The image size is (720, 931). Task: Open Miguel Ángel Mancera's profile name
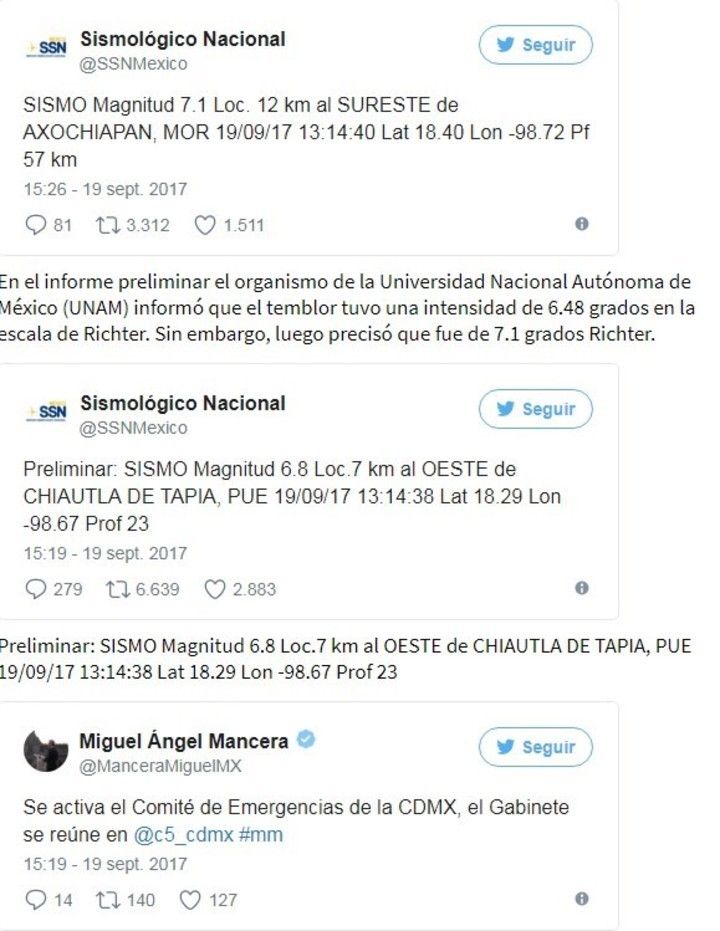(x=184, y=741)
